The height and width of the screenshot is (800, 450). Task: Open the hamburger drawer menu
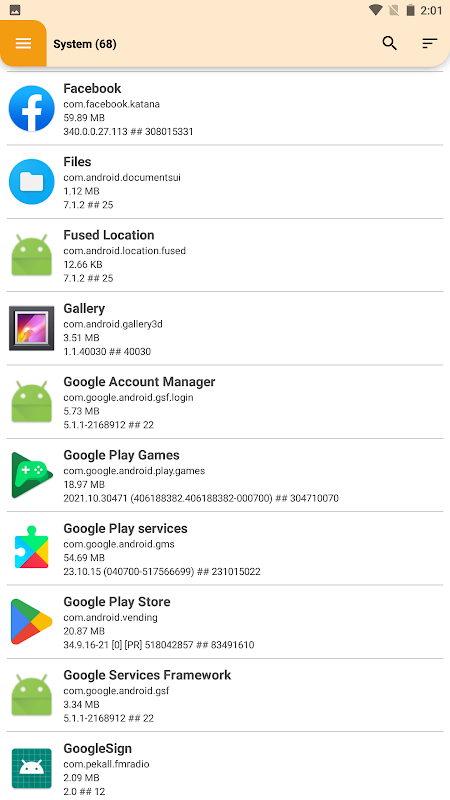click(x=23, y=43)
